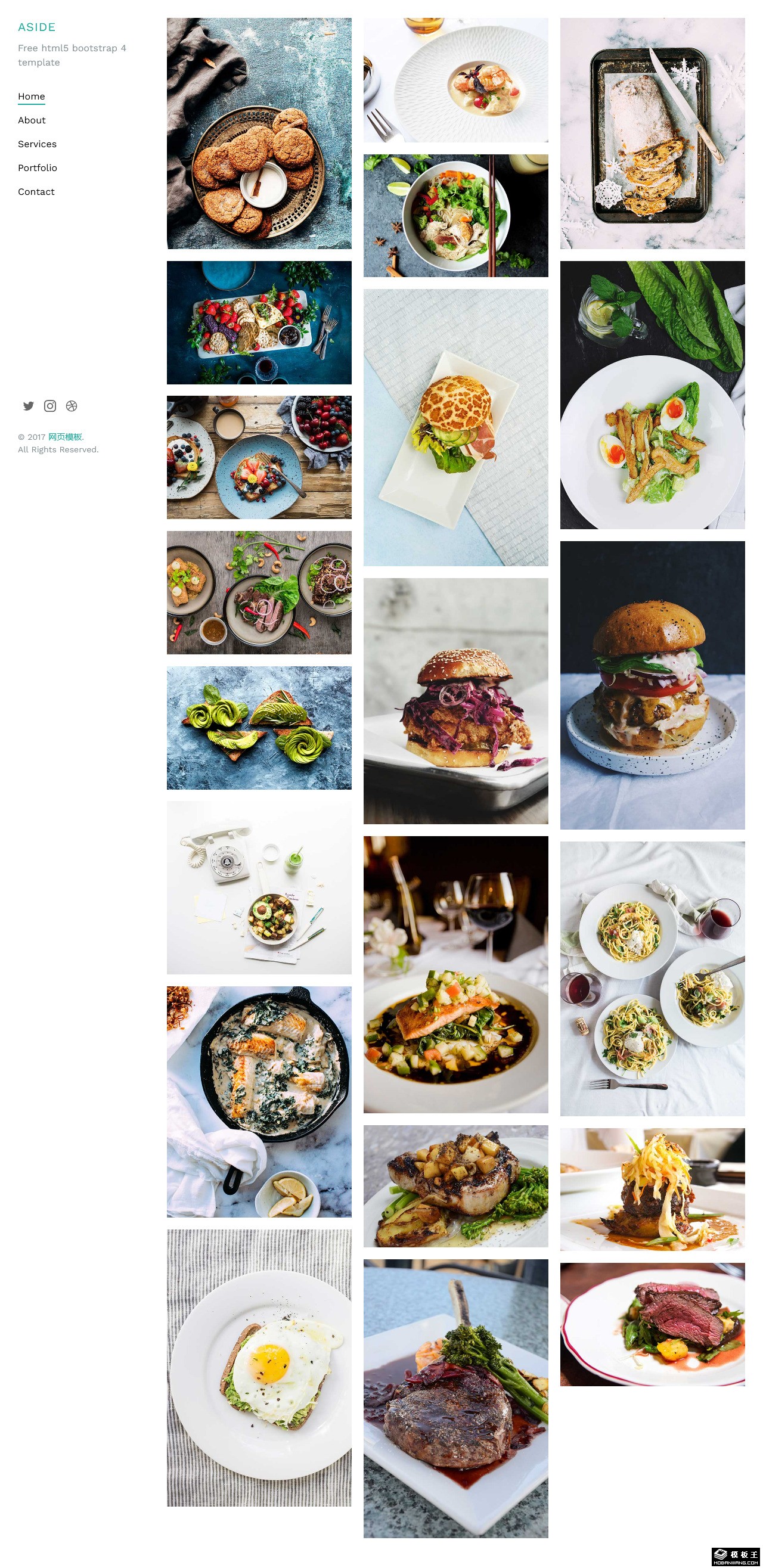
Task: View the three pasta plates photo
Action: point(652,978)
